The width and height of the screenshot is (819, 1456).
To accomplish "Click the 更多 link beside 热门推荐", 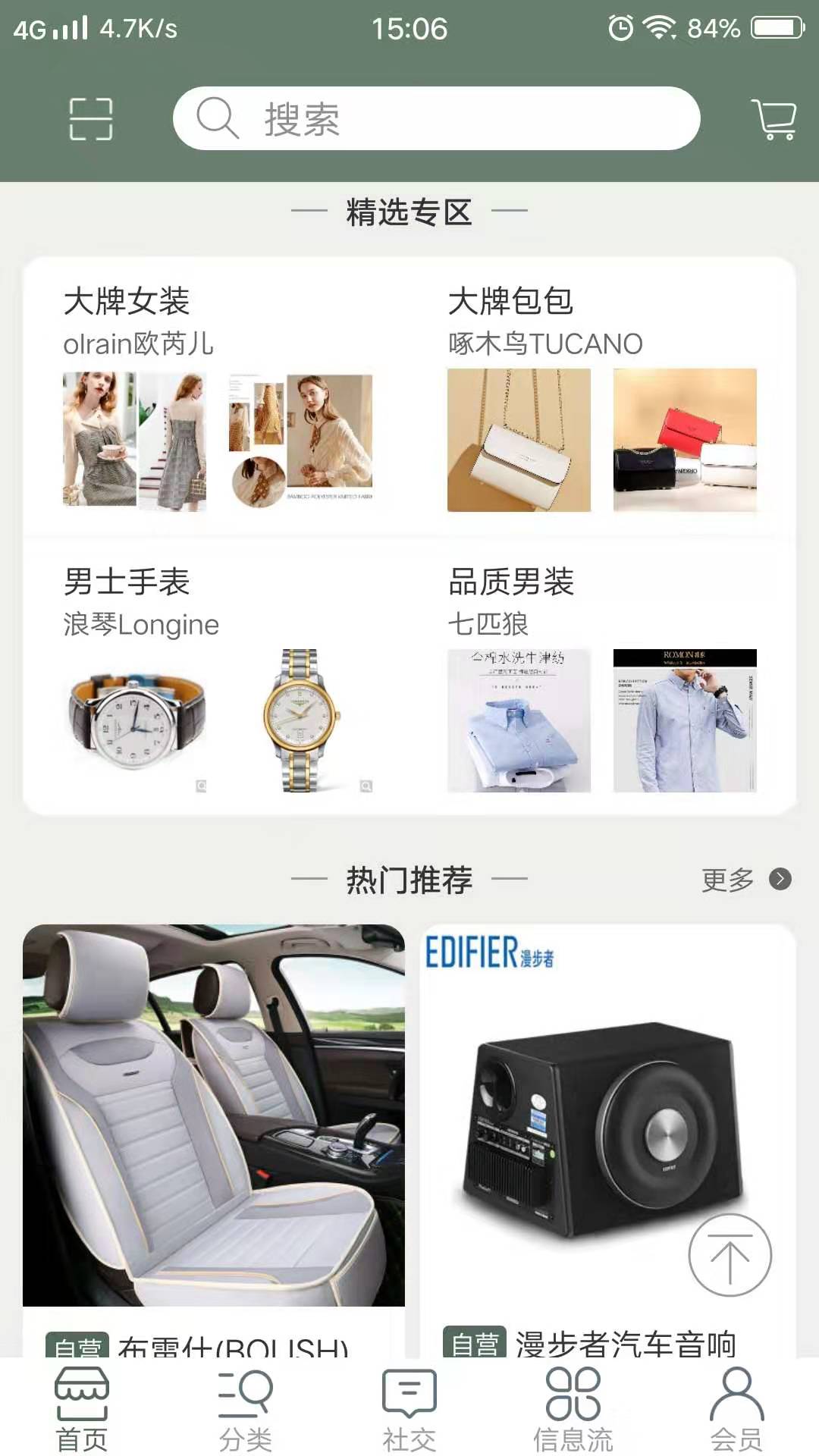I will (x=728, y=878).
